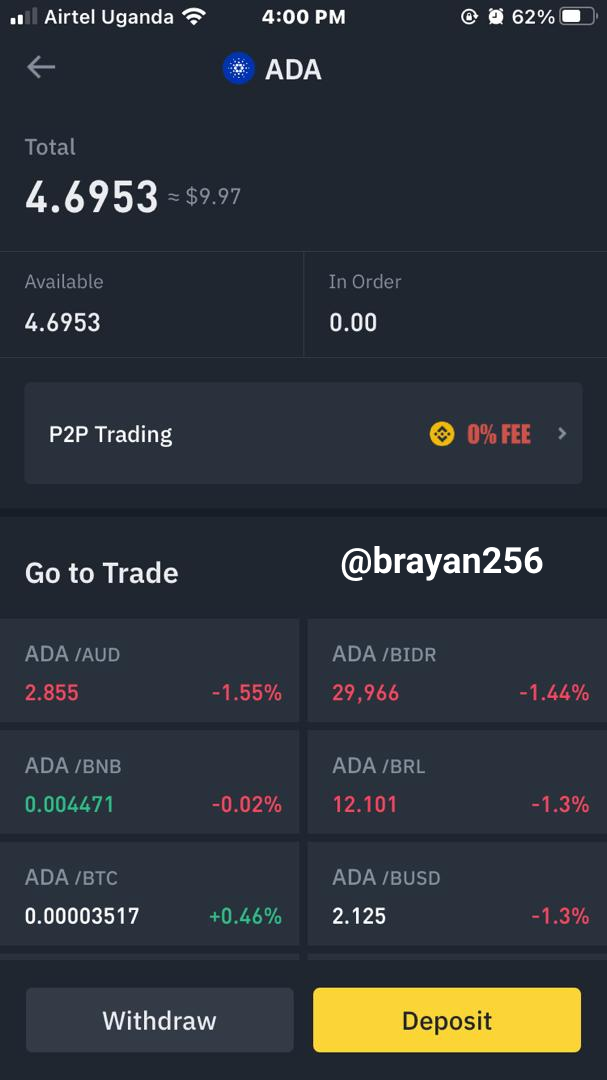Image resolution: width=607 pixels, height=1080 pixels.
Task: Trade the ADA/BTC pair
Action: [150, 893]
